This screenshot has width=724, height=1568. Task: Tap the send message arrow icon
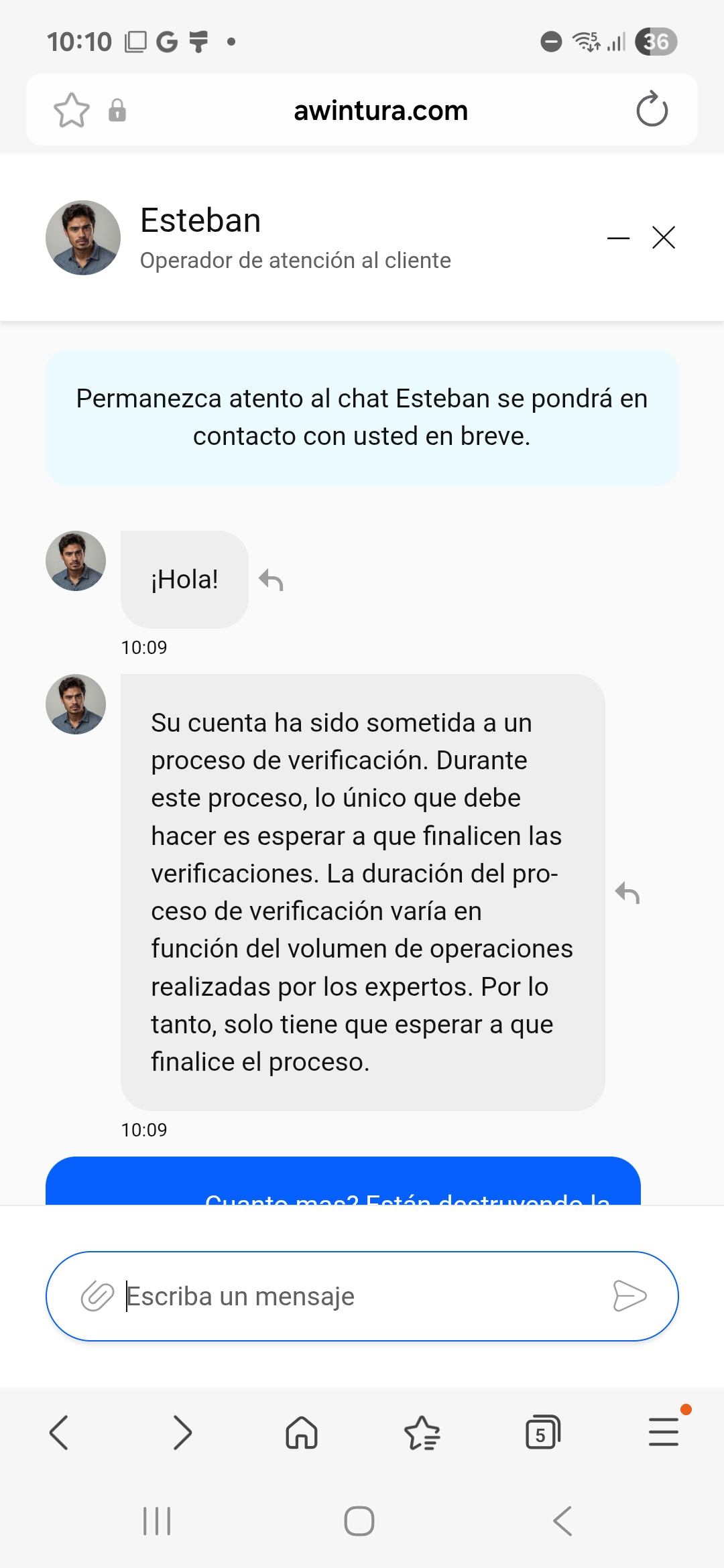[628, 1295]
